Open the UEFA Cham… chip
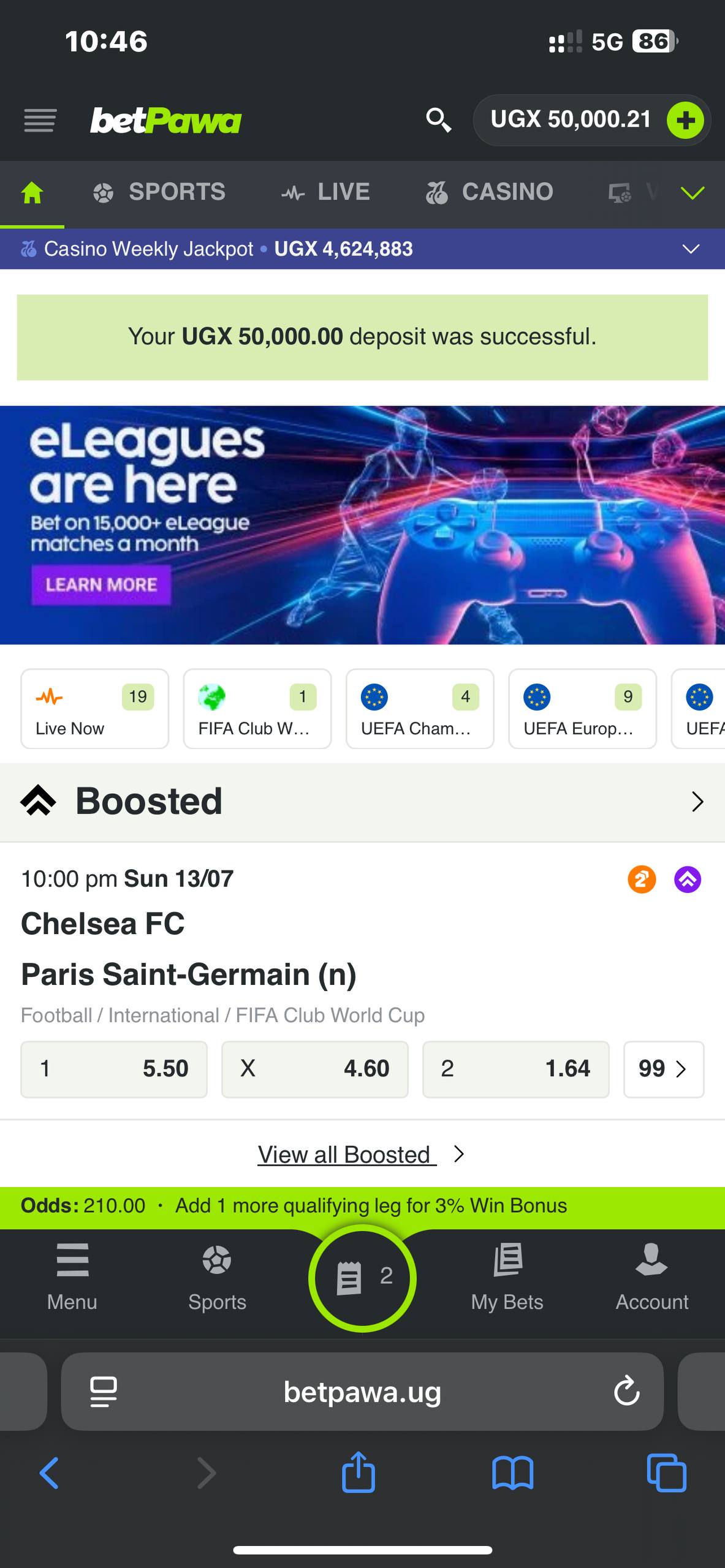Viewport: 725px width, 1568px height. [420, 709]
